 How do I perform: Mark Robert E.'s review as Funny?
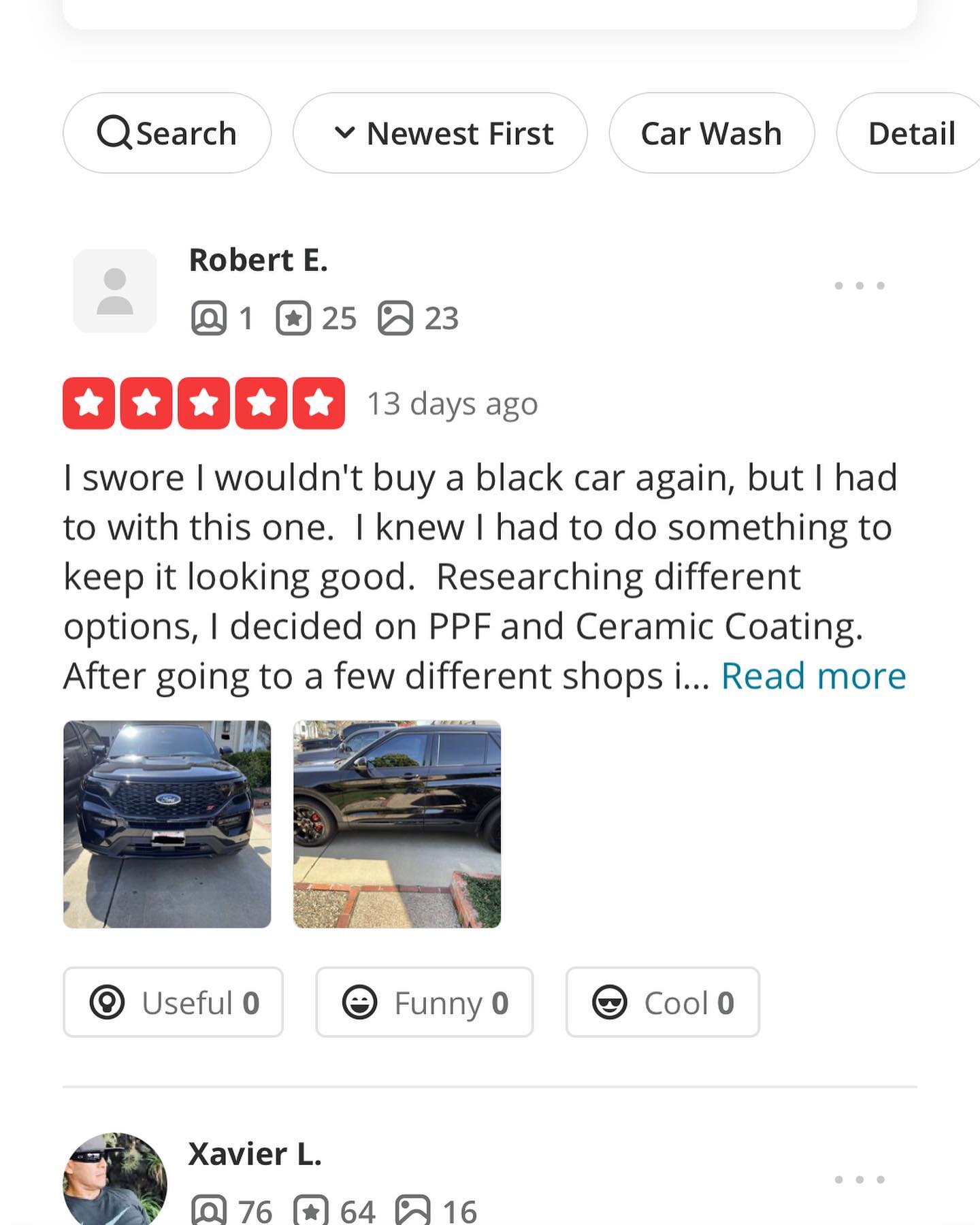[x=424, y=1002]
